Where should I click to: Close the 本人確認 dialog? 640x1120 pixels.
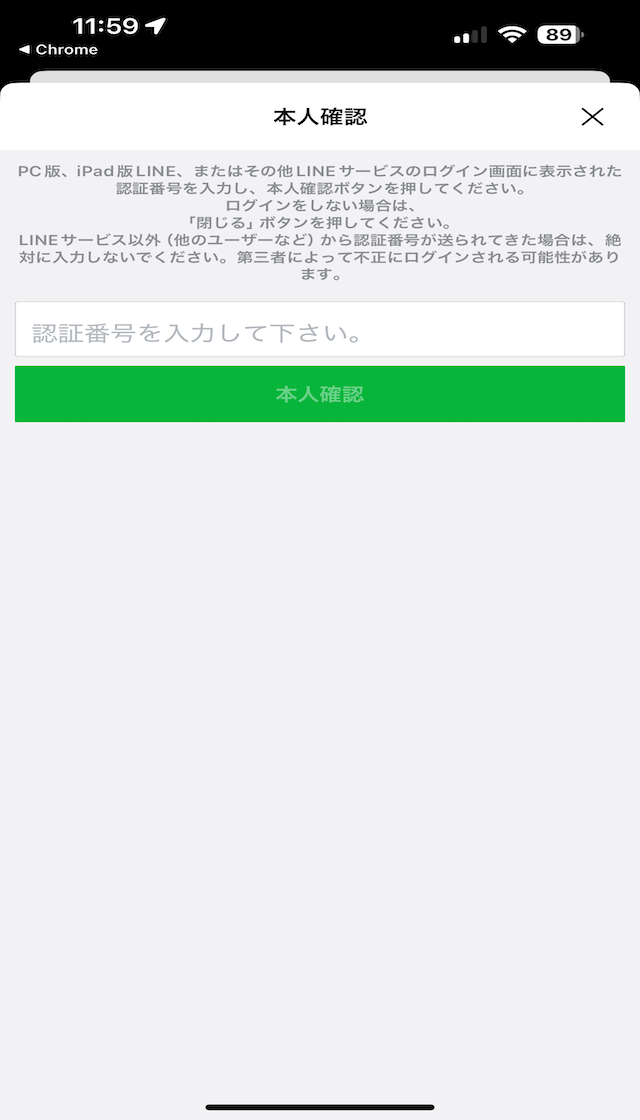pos(592,116)
